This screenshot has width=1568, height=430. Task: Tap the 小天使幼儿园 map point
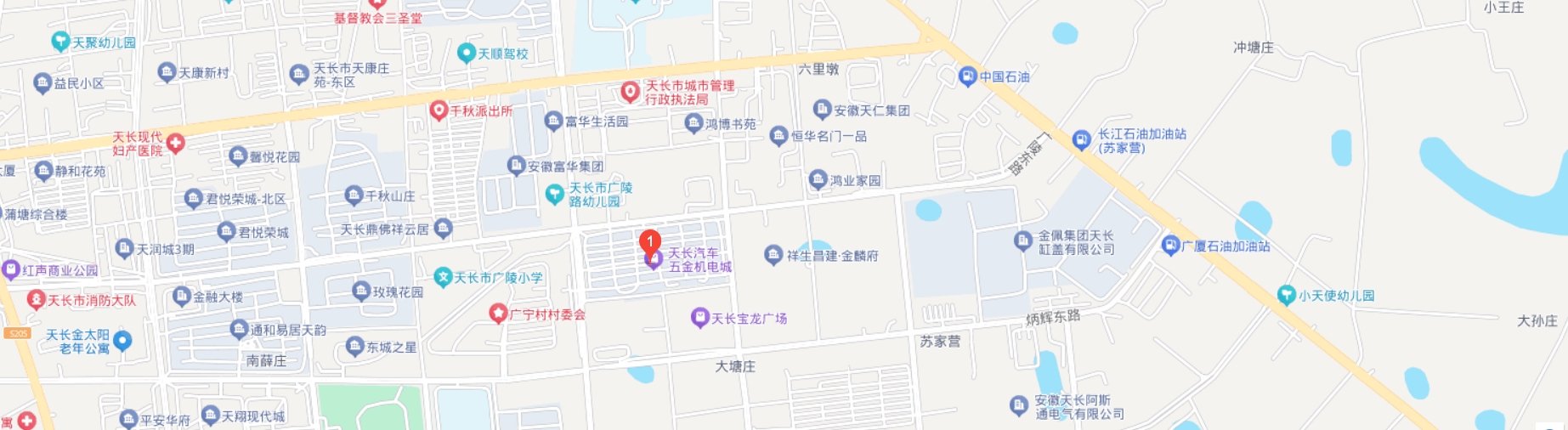pos(1287,295)
